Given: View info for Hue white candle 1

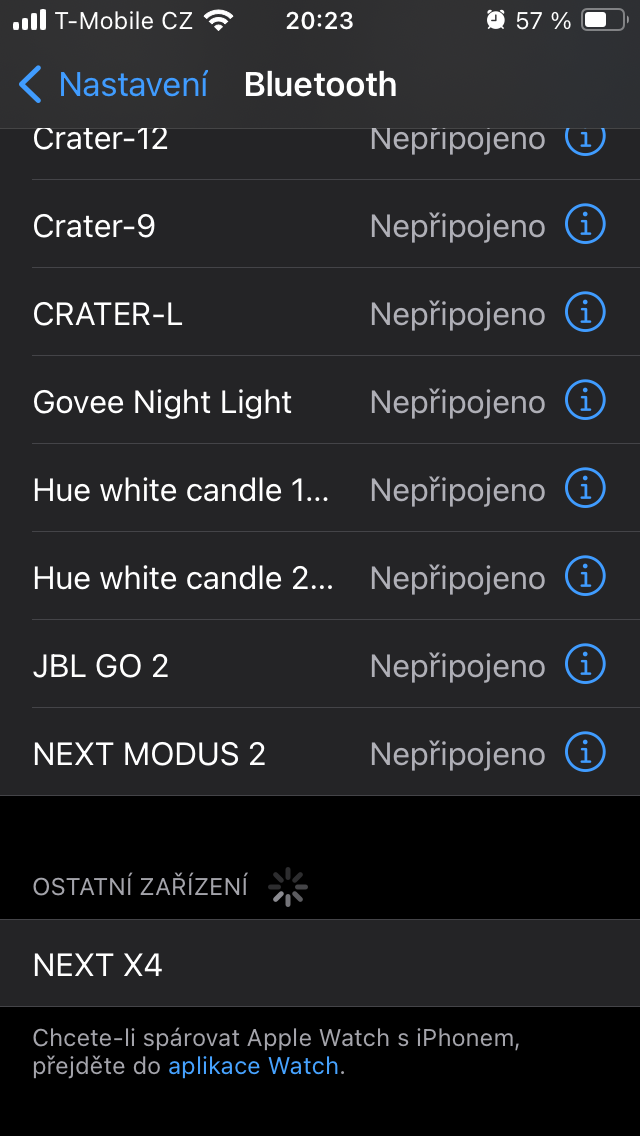Looking at the screenshot, I should tap(585, 490).
